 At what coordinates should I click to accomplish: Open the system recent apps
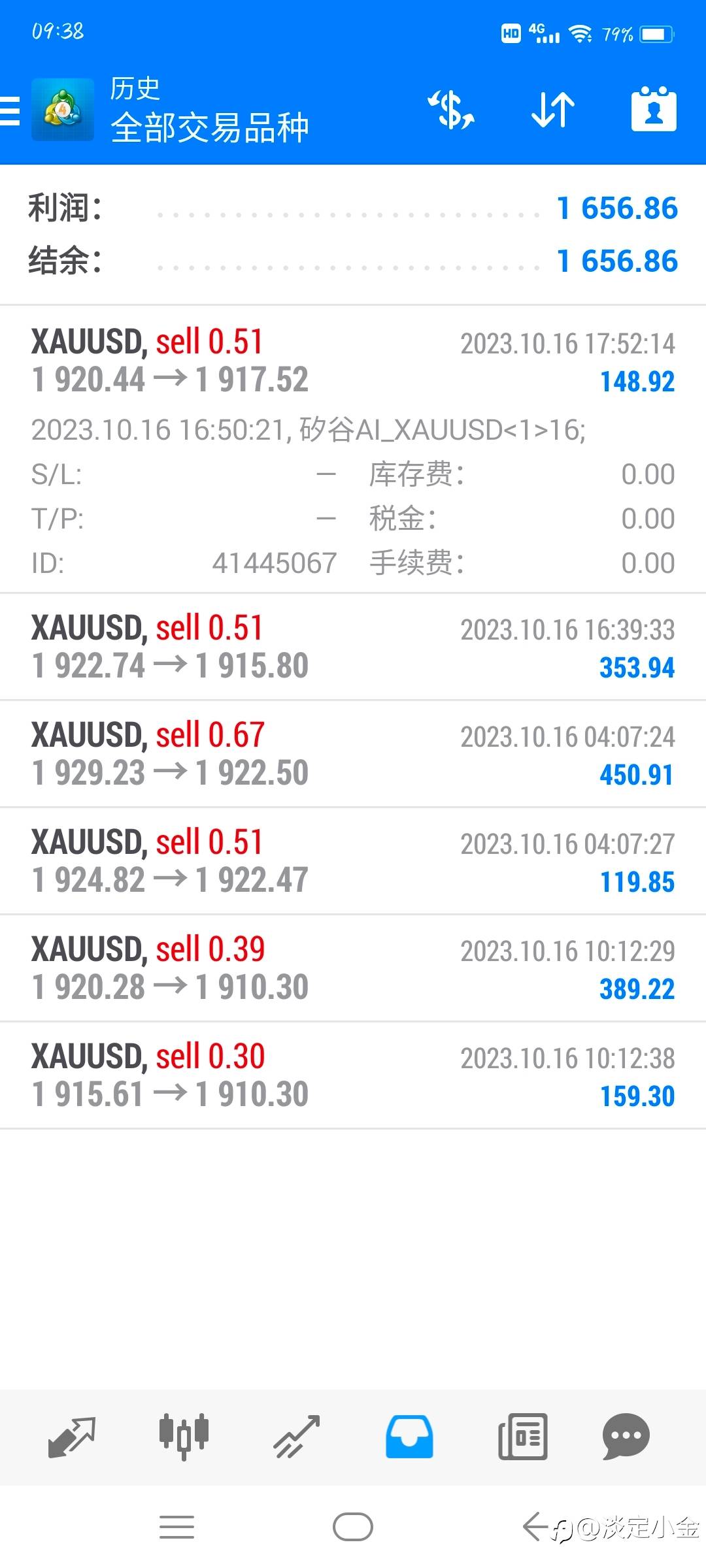[176, 1527]
